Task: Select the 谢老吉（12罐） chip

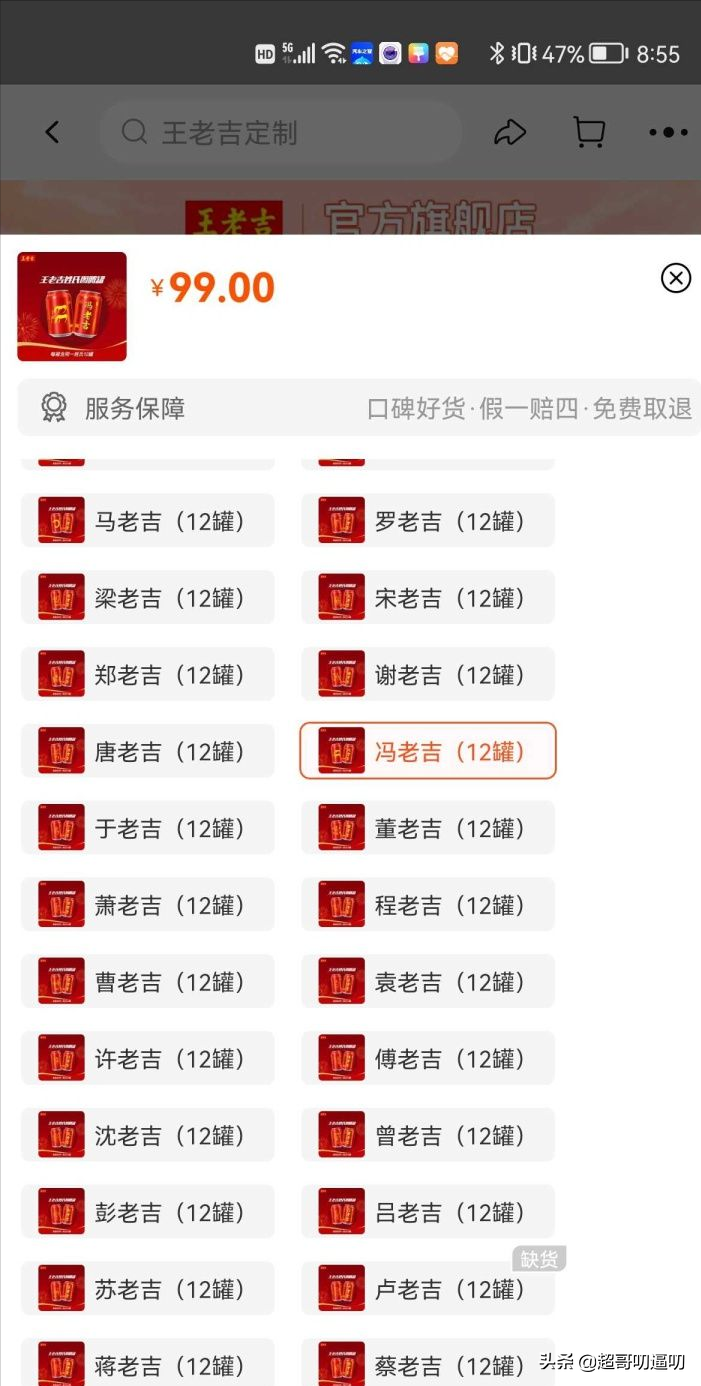Action: tap(428, 675)
